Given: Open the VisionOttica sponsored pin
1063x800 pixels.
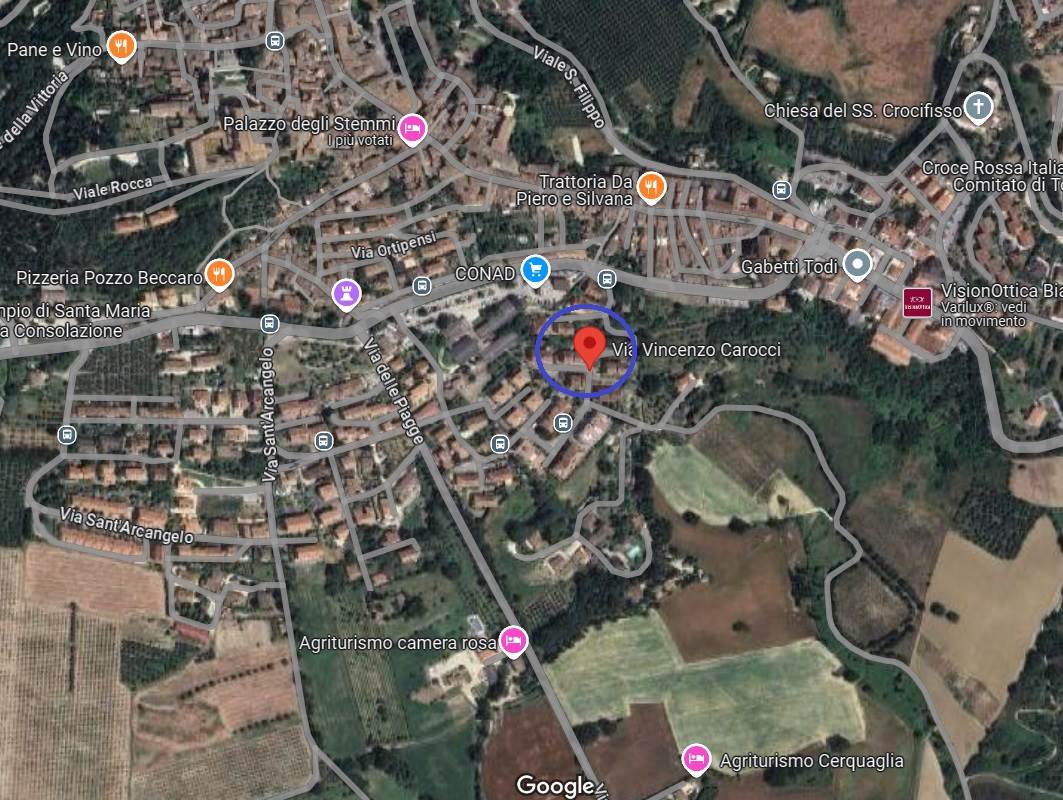Looking at the screenshot, I should (x=917, y=301).
